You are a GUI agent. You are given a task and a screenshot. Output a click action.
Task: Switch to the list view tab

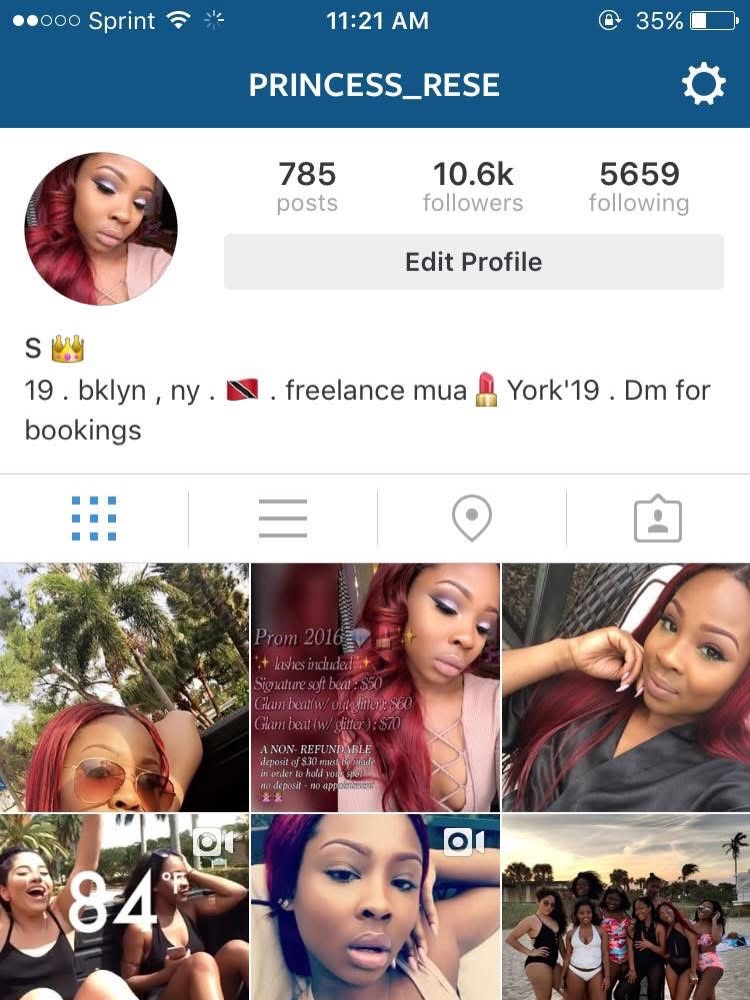(x=282, y=519)
